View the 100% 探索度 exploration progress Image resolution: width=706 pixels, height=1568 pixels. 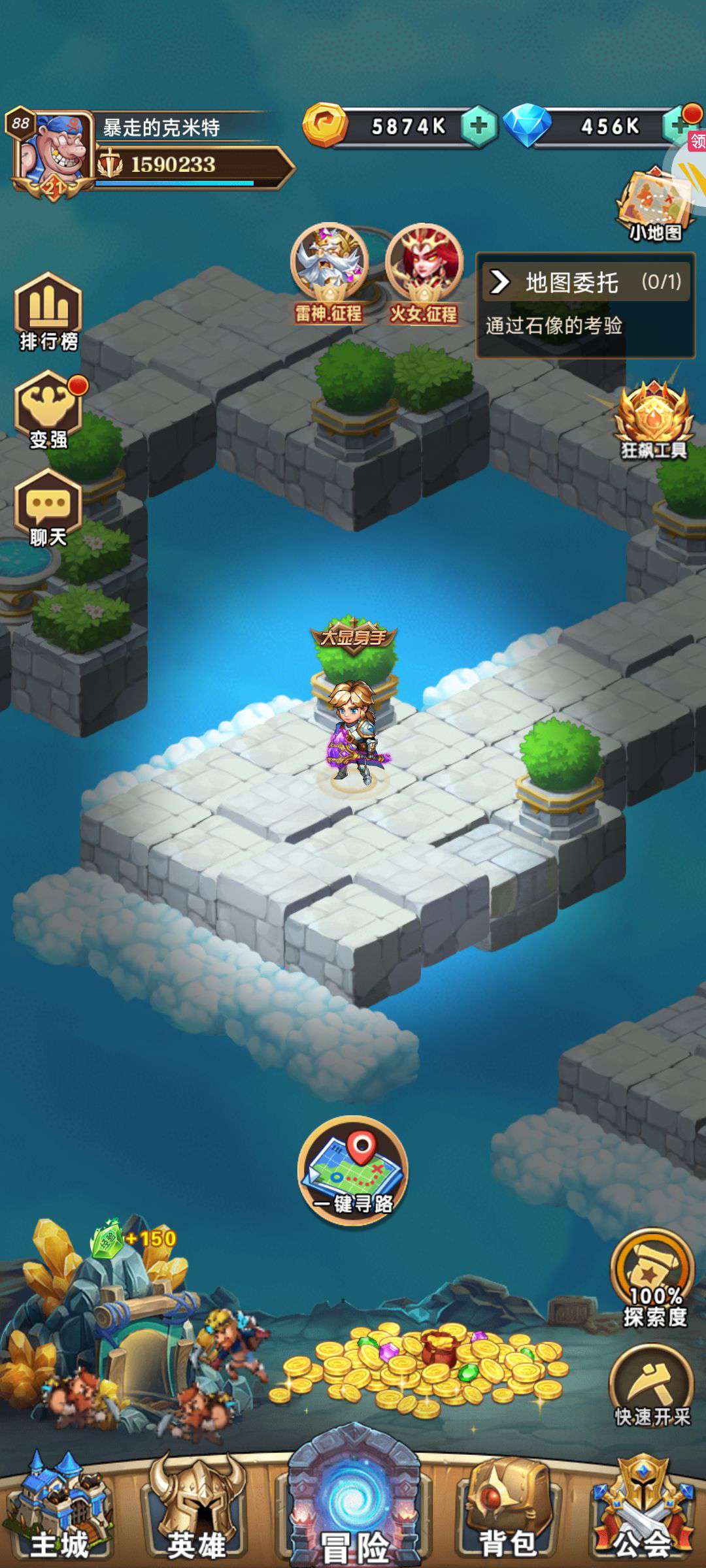click(x=652, y=1279)
